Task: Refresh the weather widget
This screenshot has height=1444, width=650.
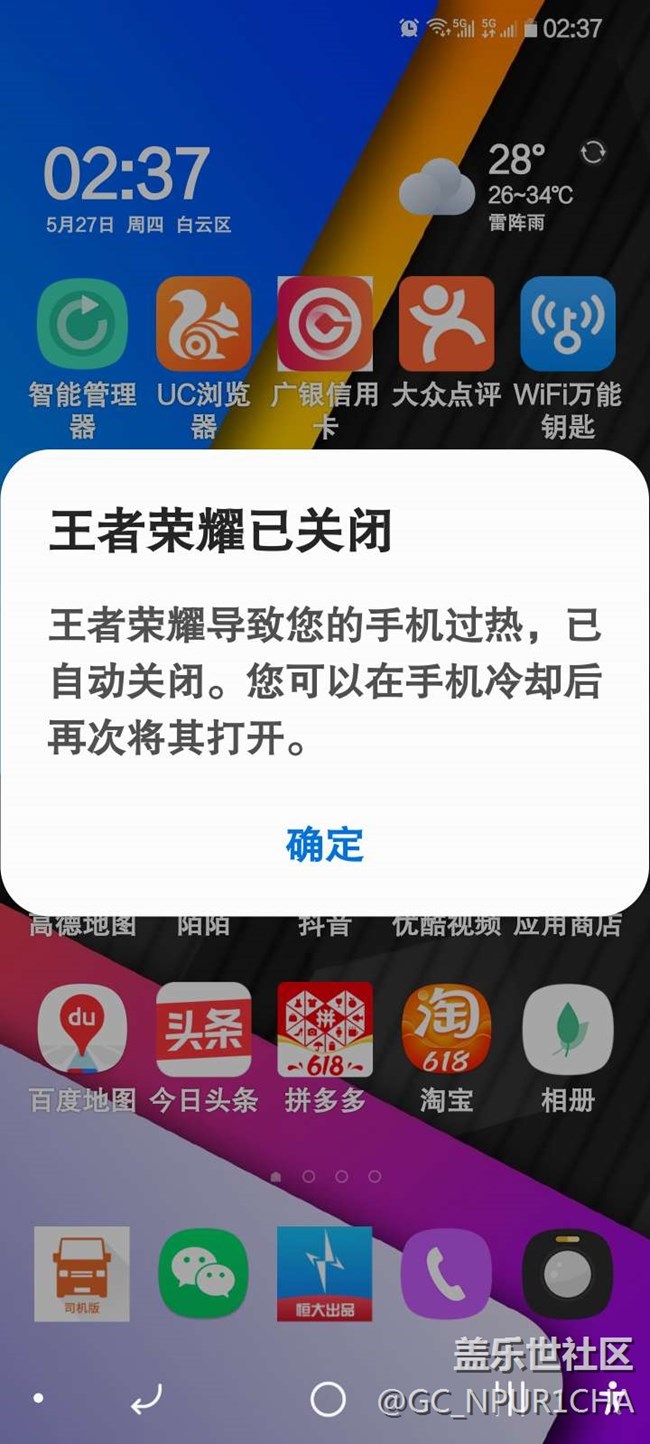Action: point(593,153)
